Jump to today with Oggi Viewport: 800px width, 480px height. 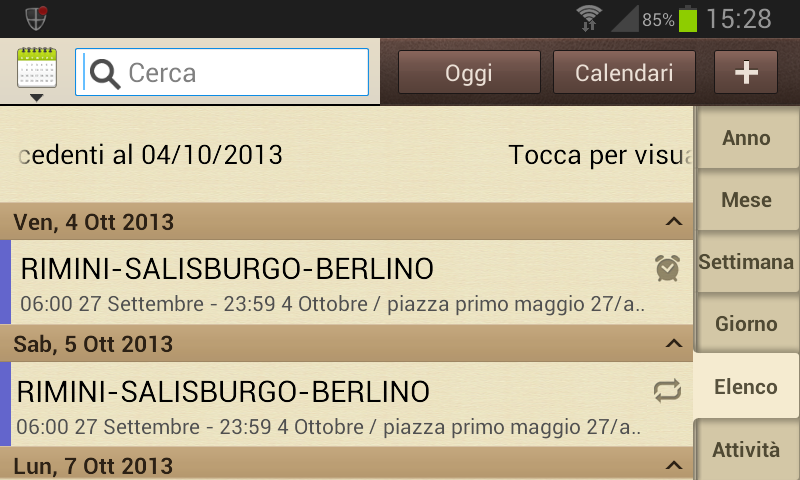pos(469,72)
